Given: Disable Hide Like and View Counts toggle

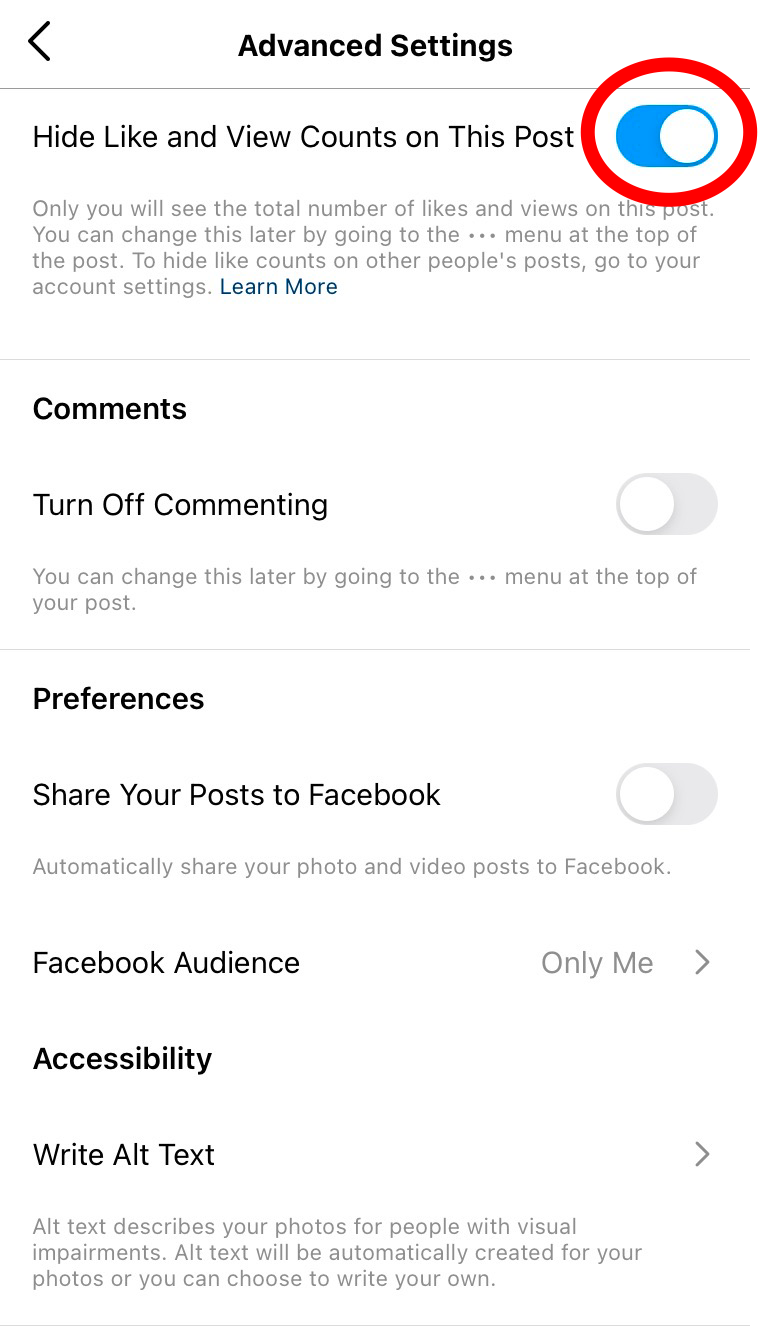Looking at the screenshot, I should (666, 136).
